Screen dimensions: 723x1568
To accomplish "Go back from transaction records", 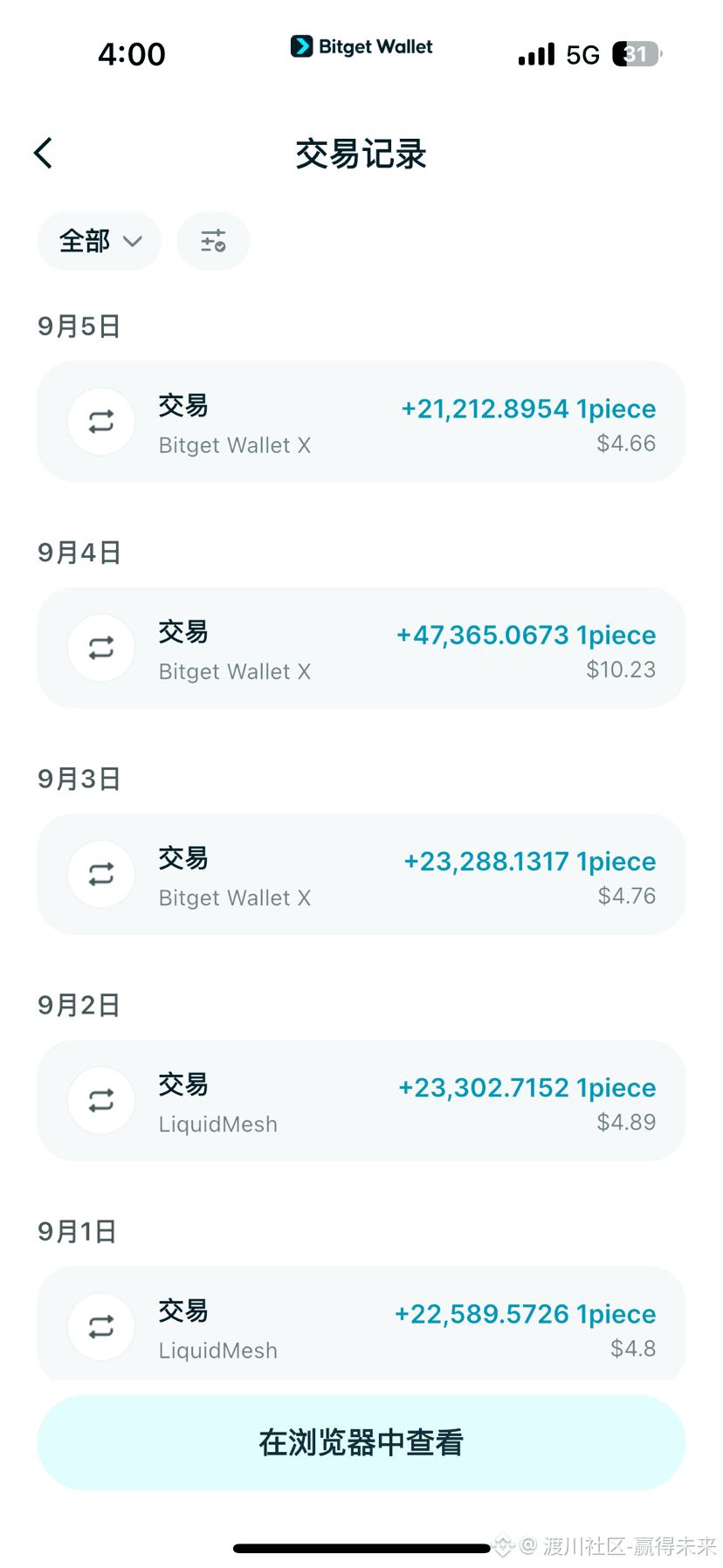I will [x=44, y=153].
